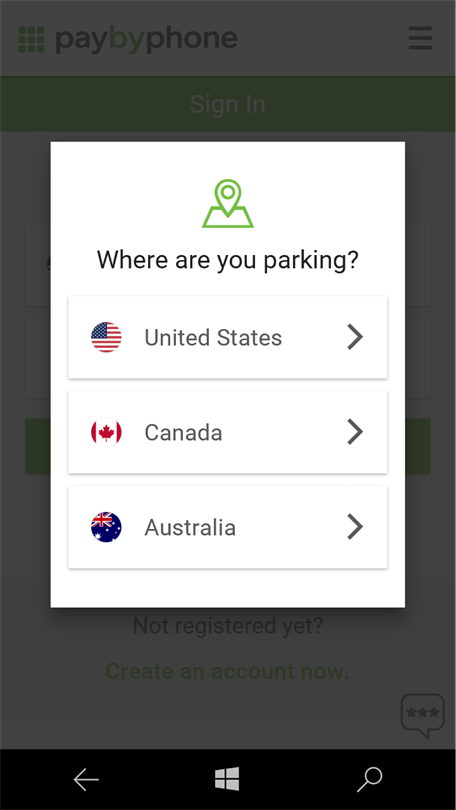
Task: Go to Windows home screen
Action: 227,778
